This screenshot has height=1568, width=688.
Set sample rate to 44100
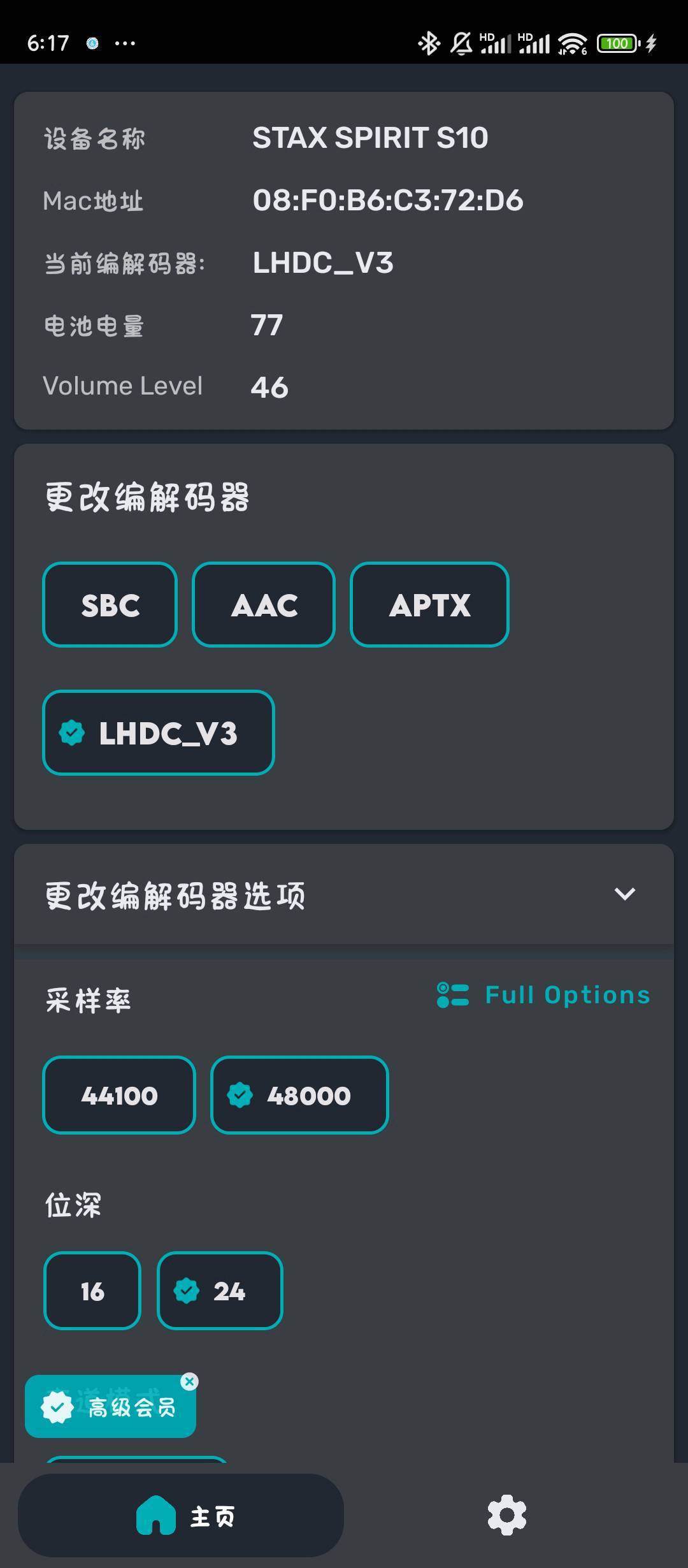tap(119, 1095)
